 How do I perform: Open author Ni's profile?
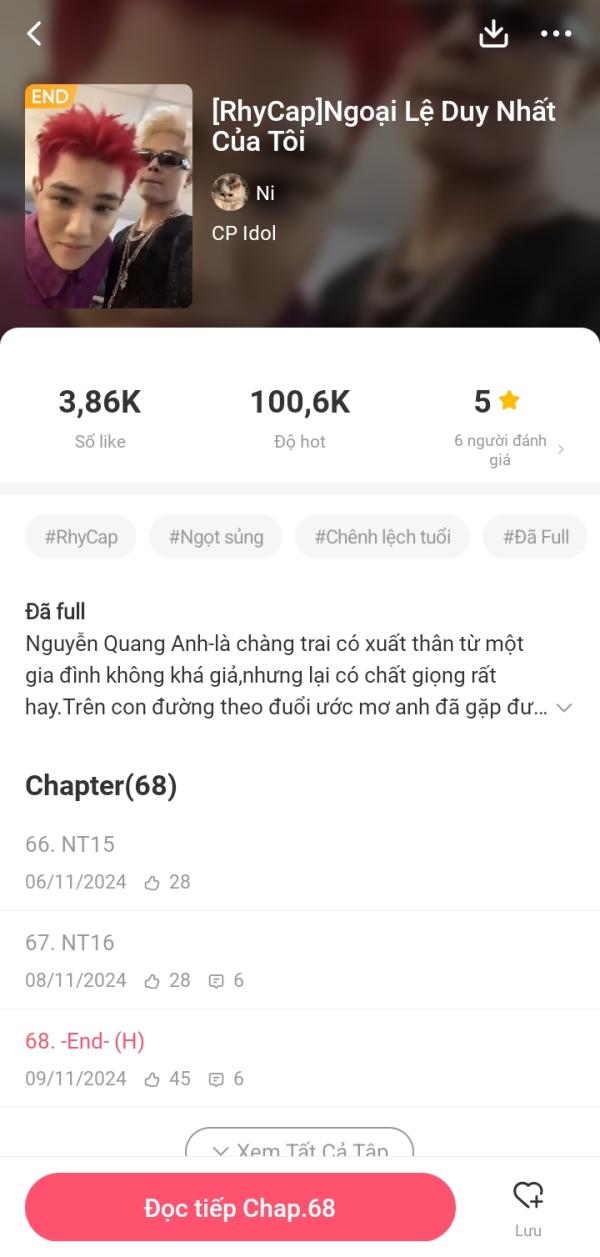[x=244, y=193]
